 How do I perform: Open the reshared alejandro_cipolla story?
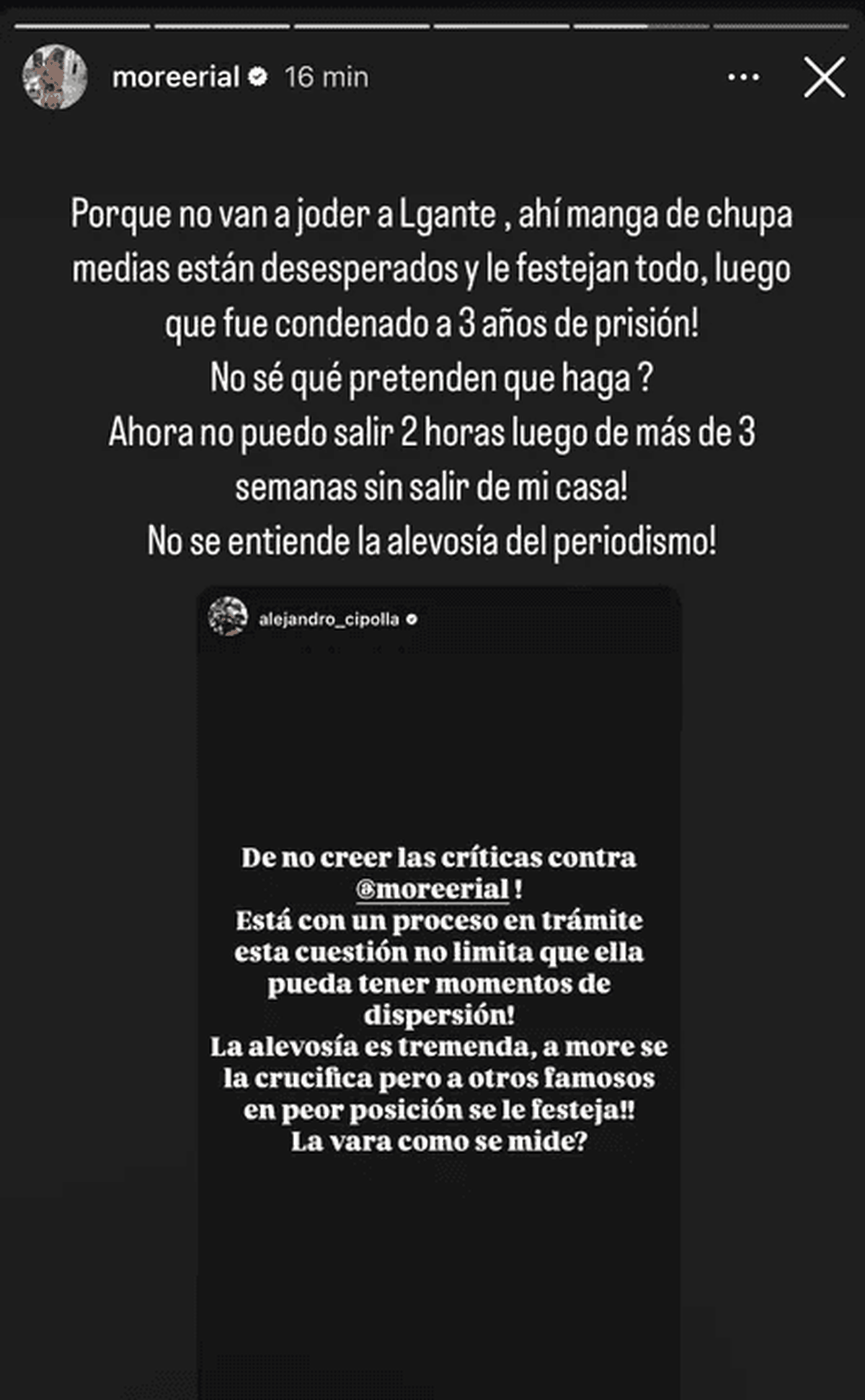point(439,995)
